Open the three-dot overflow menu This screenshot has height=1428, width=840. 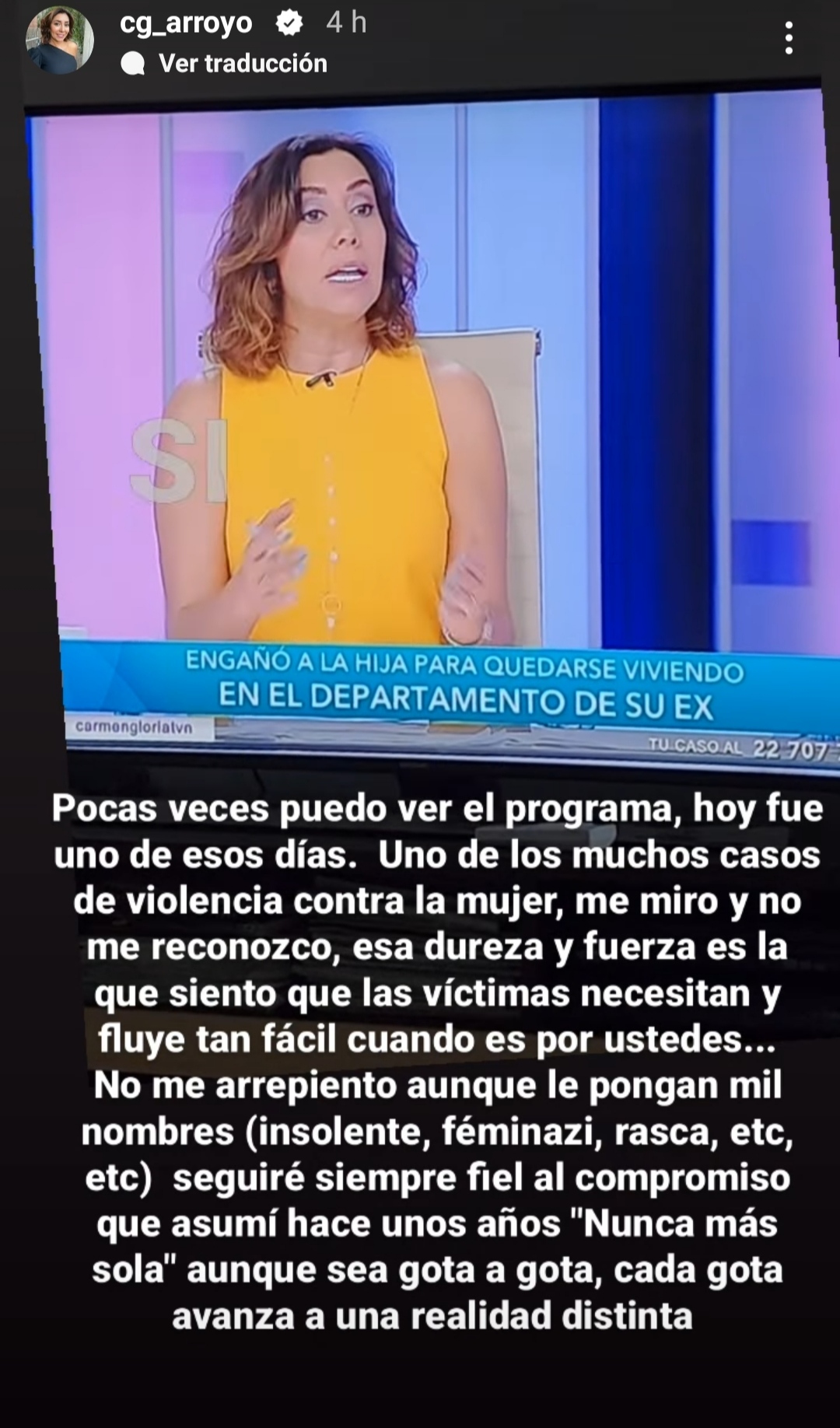click(x=789, y=37)
